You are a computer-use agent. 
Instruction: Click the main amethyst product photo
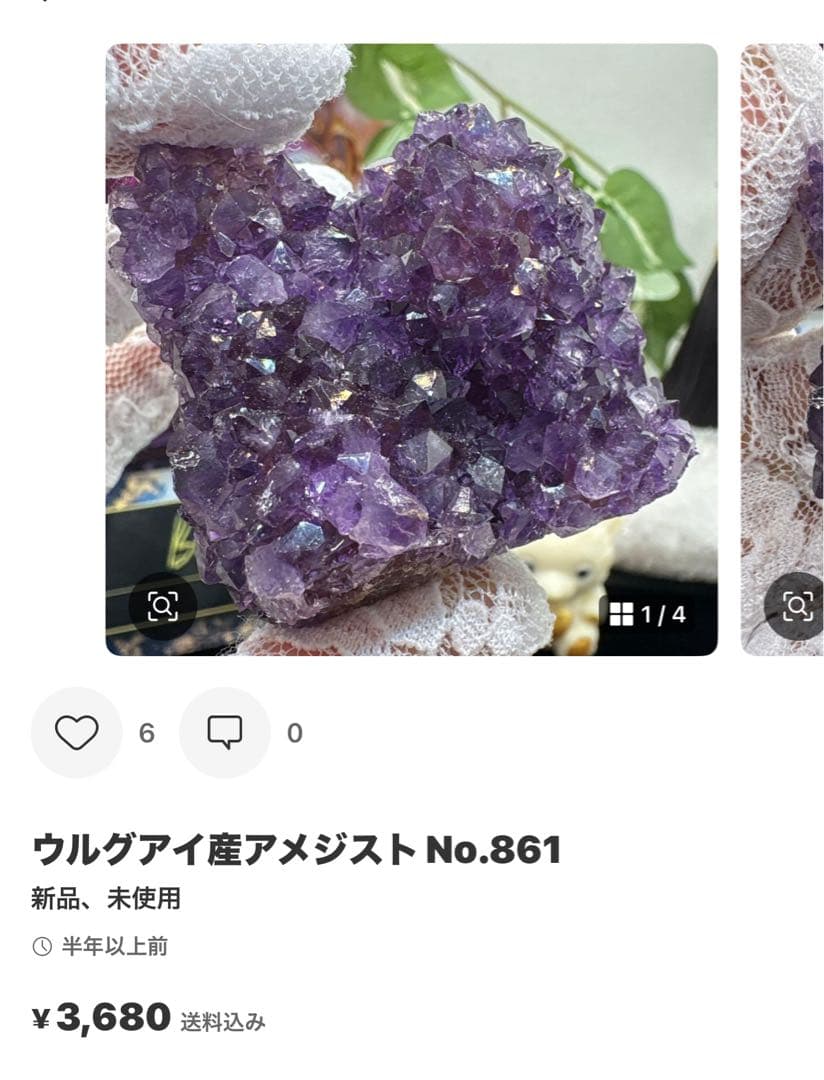[x=412, y=345]
